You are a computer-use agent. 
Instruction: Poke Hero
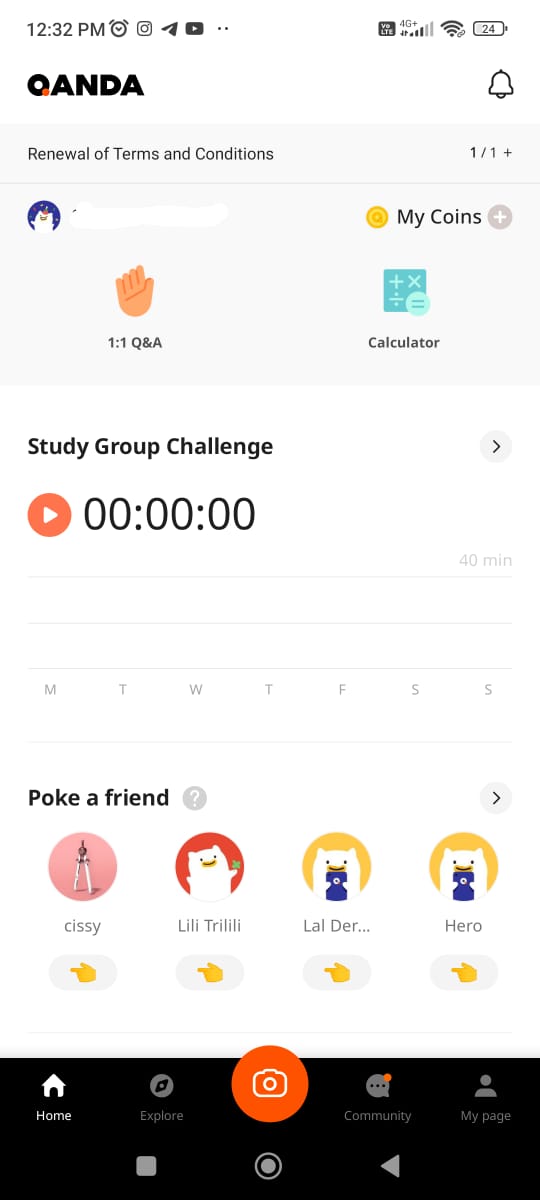[464, 972]
